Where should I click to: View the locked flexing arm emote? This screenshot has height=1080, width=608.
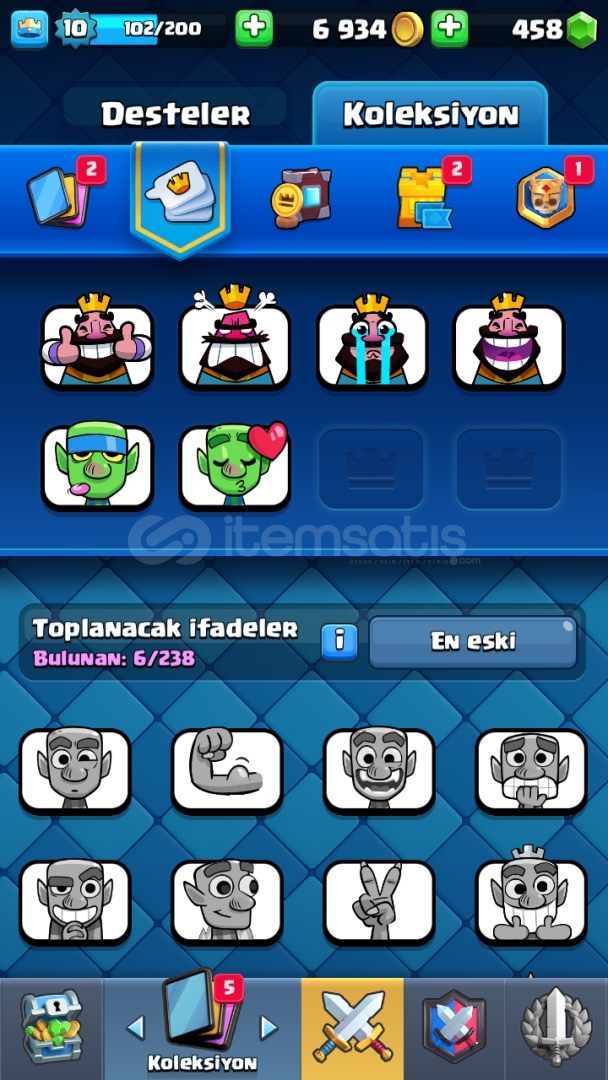pos(227,769)
